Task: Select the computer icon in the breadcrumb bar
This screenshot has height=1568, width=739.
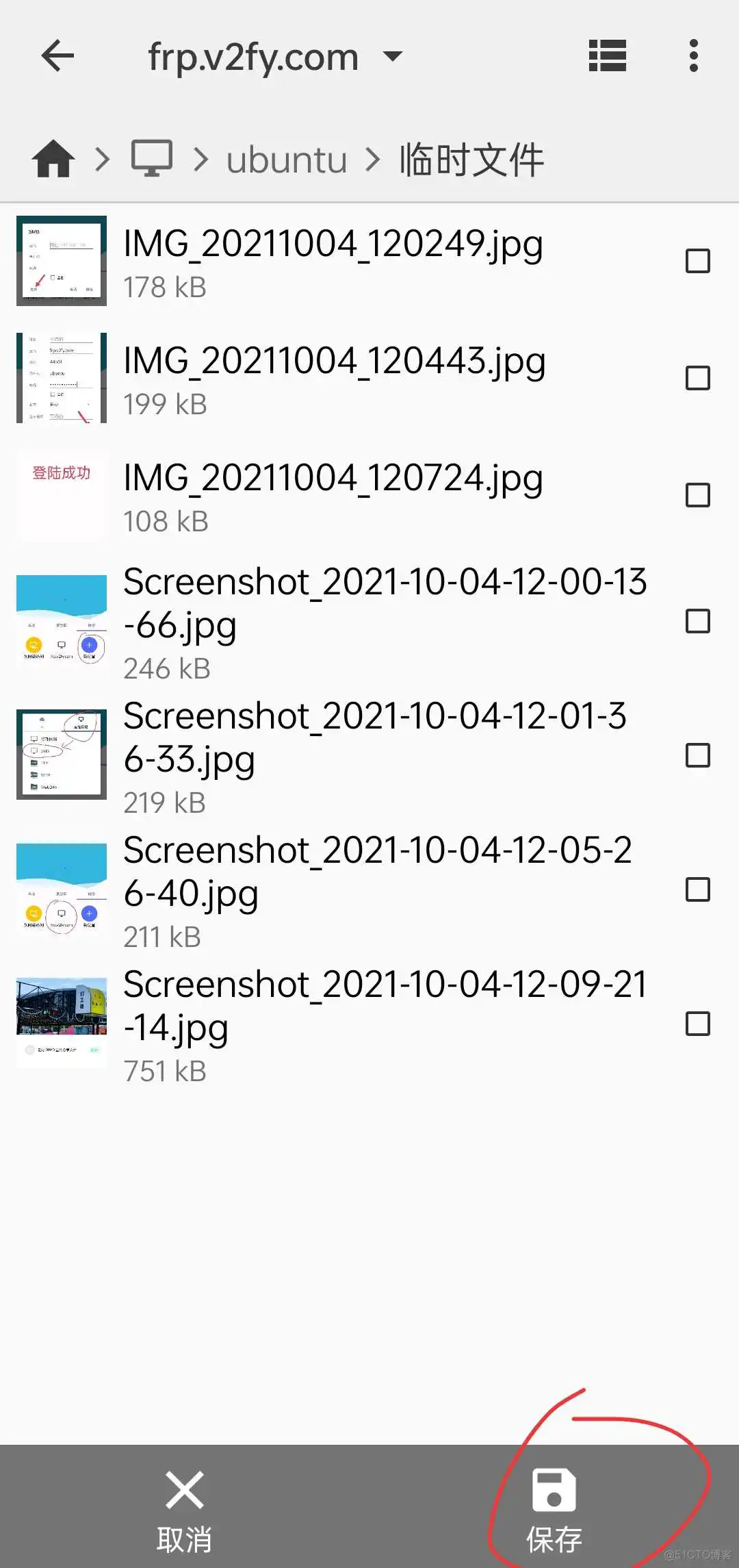Action: coord(151,157)
